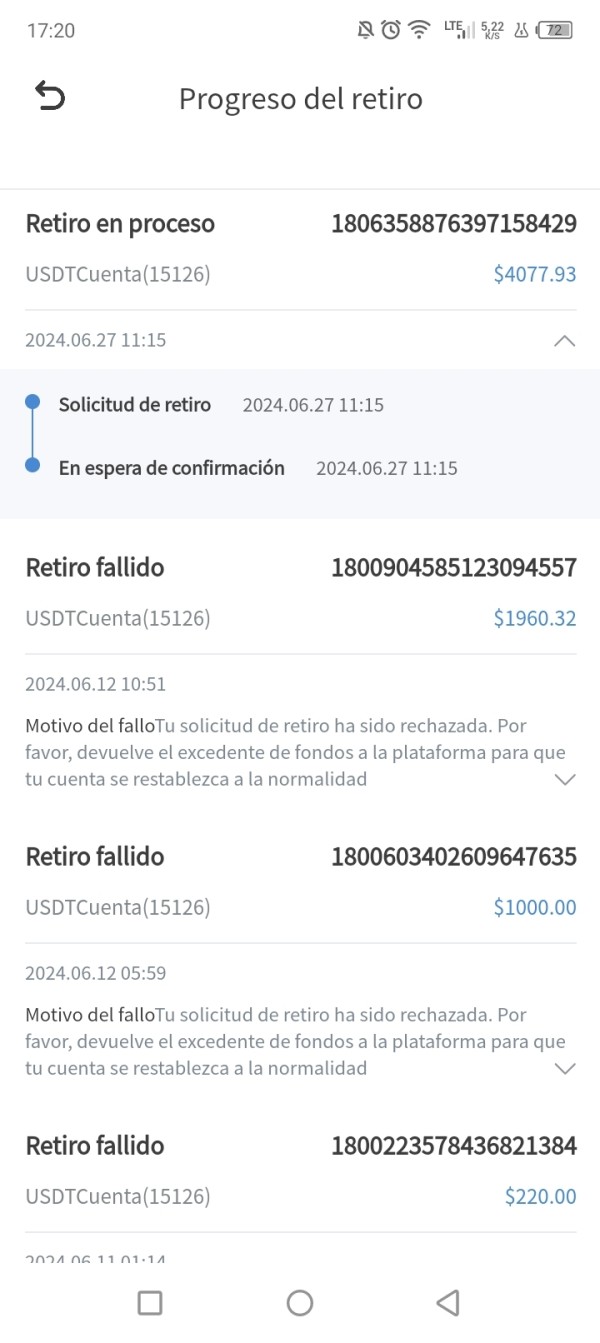Image resolution: width=600 pixels, height=1343 pixels.
Task: Collapse the $4077.93 withdrawal progress details
Action: click(564, 341)
